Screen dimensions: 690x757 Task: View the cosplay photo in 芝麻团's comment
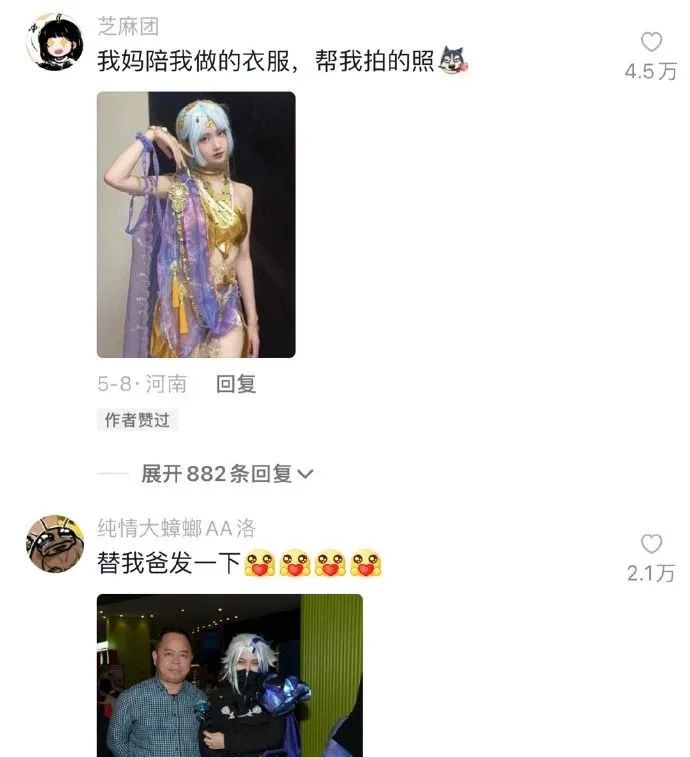tap(196, 225)
